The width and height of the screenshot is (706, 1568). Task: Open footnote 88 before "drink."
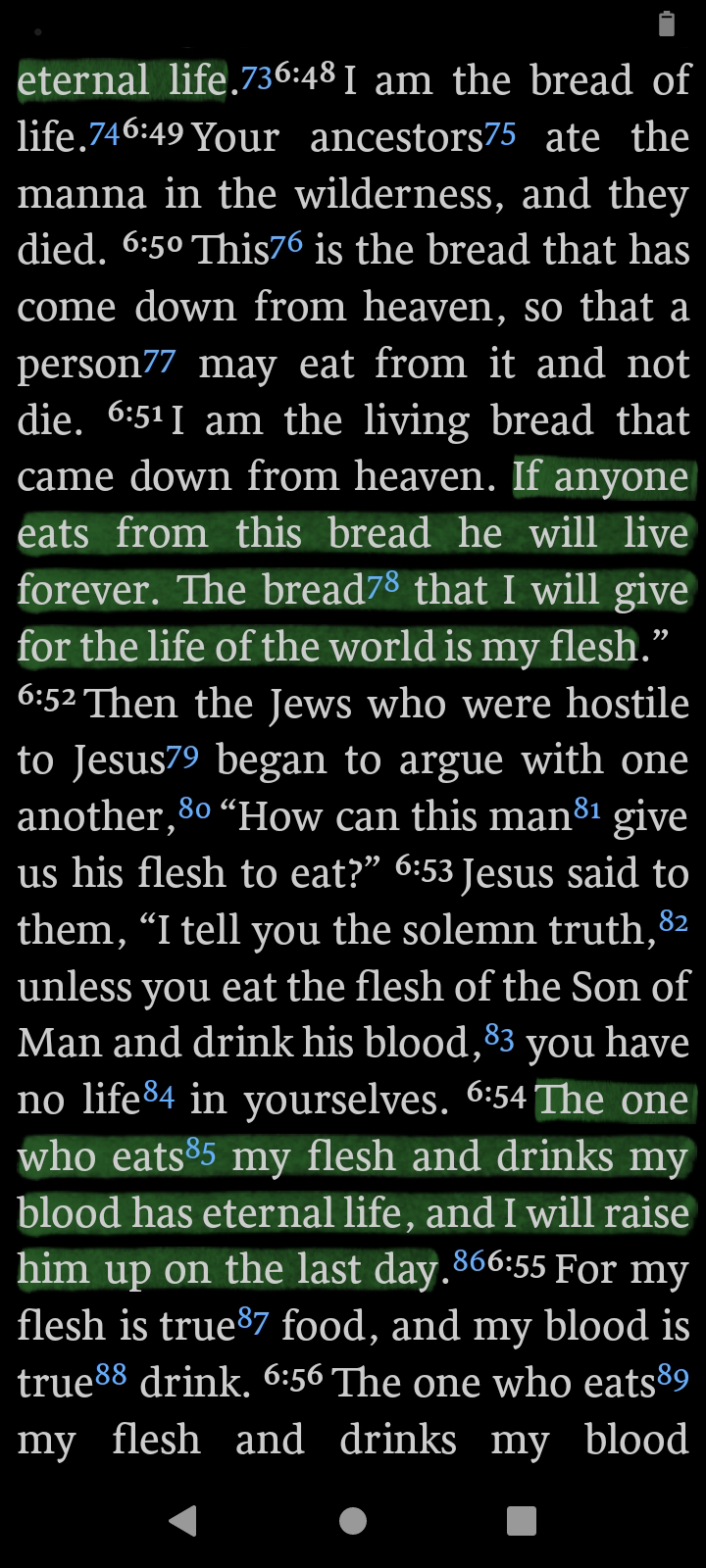point(111,1377)
